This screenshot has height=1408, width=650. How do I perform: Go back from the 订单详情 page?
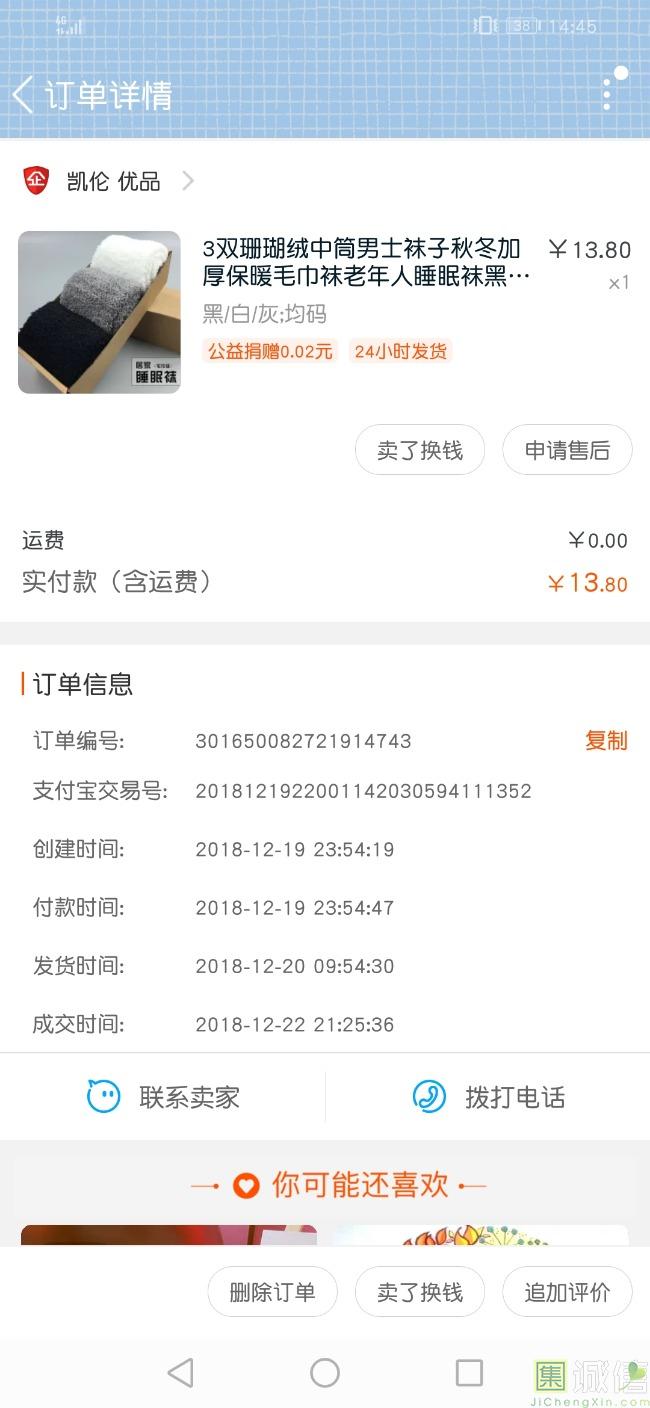pos(23,95)
